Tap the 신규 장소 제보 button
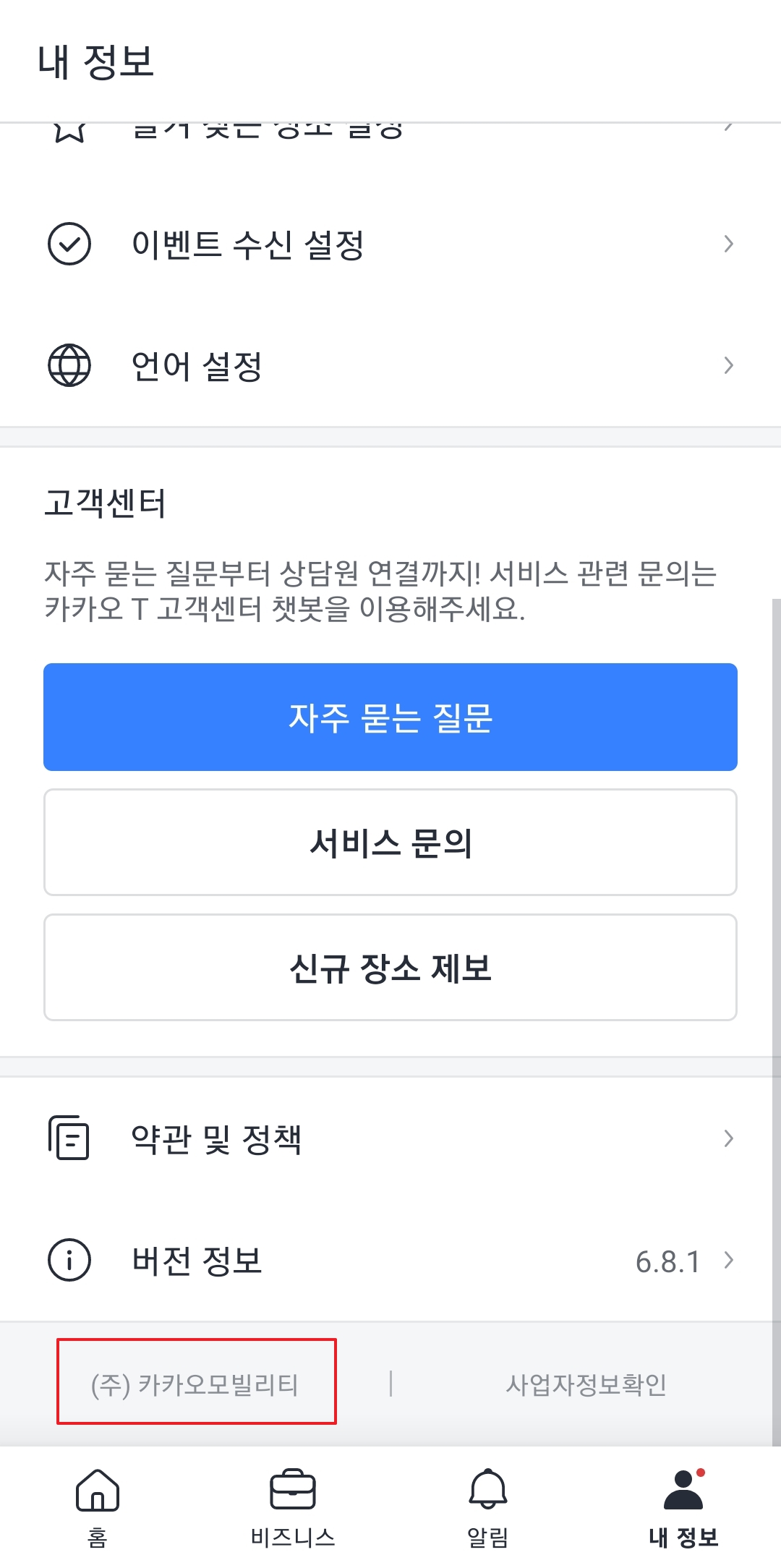Viewport: 781px width, 1568px height. [x=390, y=967]
